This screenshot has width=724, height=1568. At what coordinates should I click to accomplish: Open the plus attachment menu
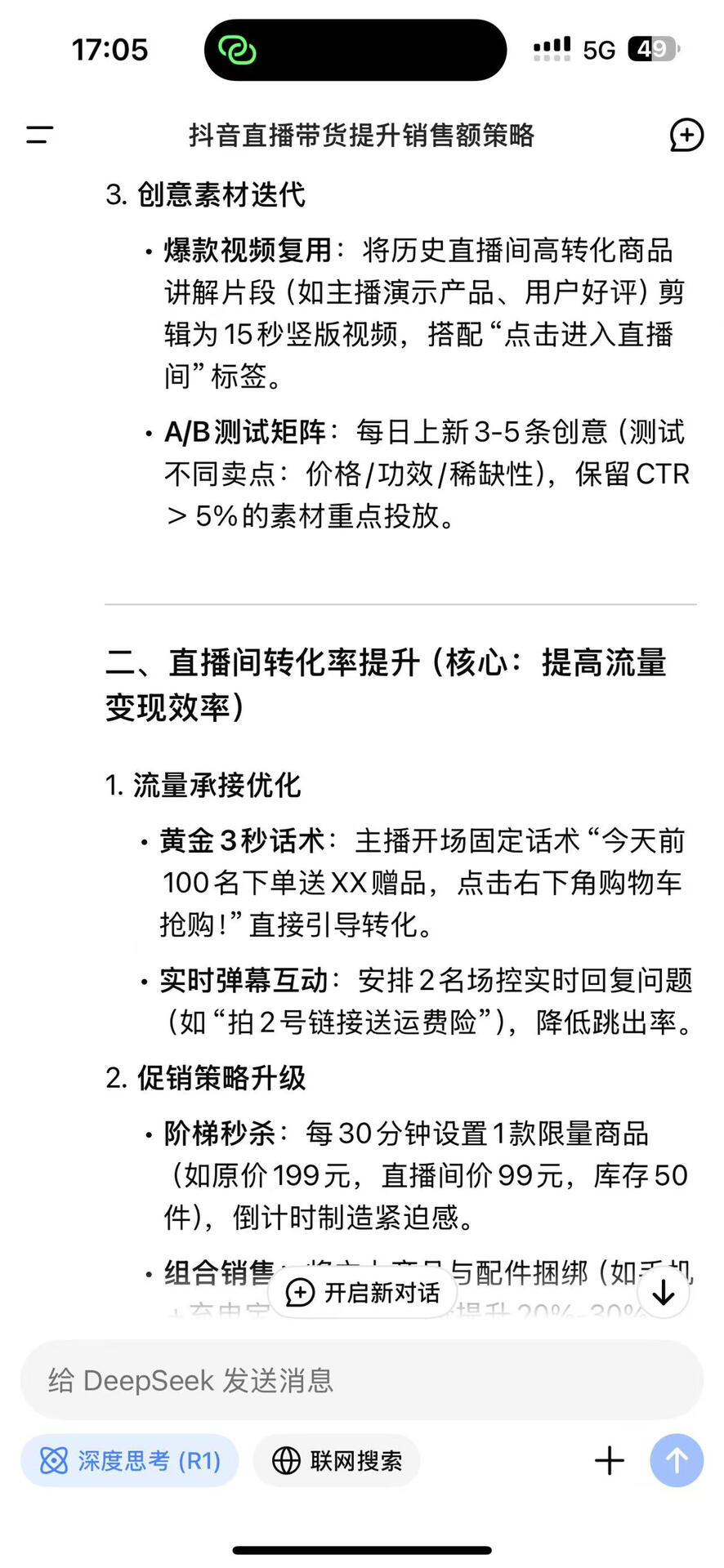tap(610, 1460)
